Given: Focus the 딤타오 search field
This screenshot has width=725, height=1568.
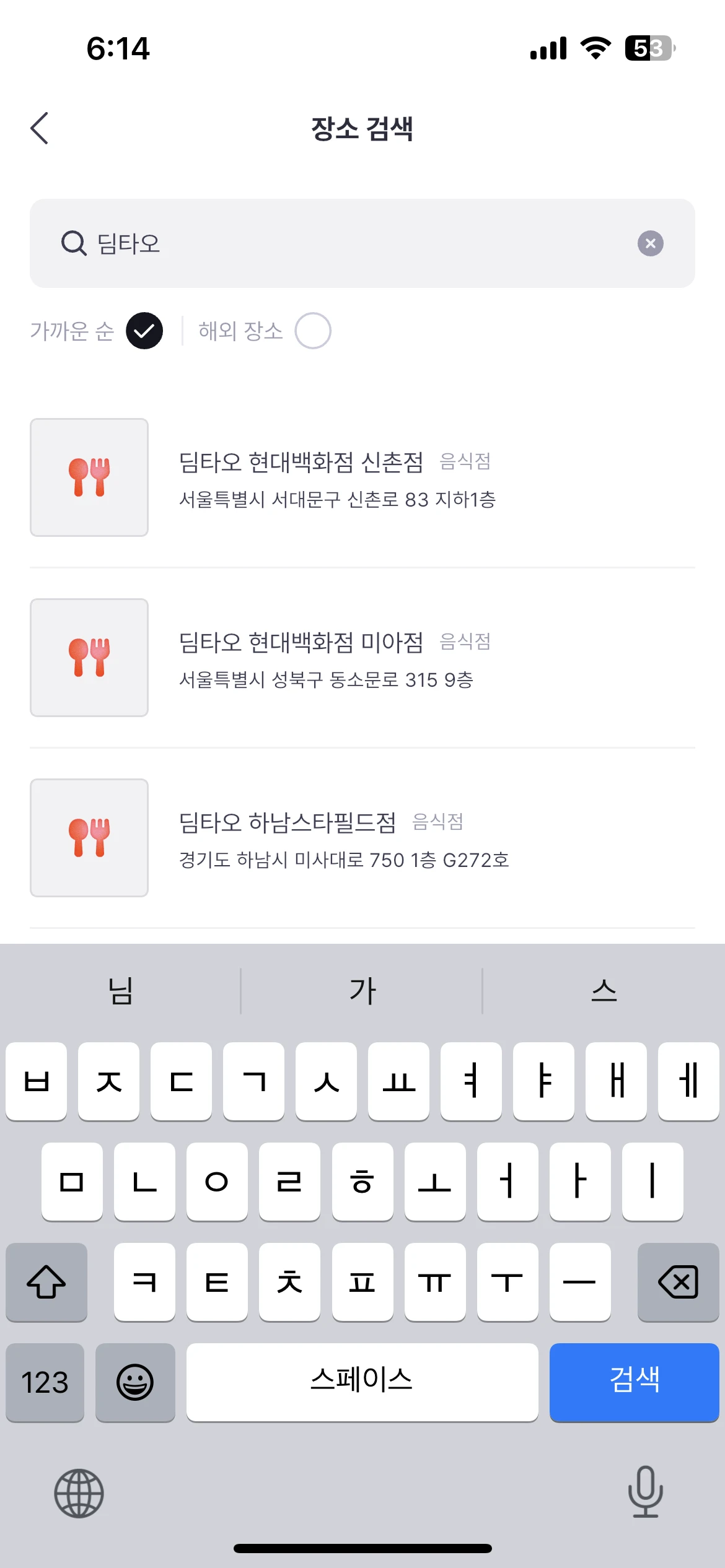Looking at the screenshot, I should tap(362, 243).
